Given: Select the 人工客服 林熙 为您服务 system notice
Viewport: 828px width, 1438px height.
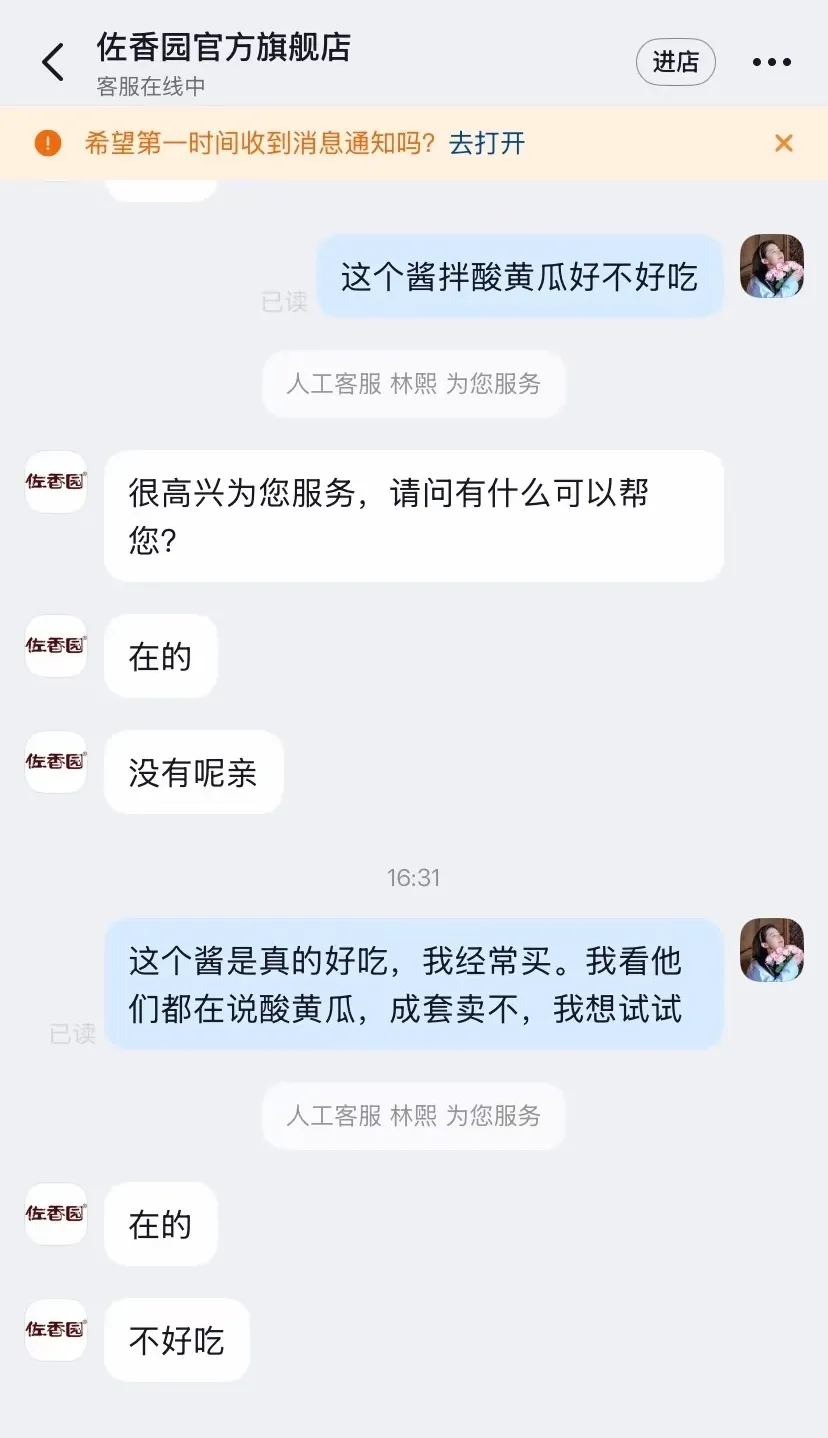Looking at the screenshot, I should 414,384.
